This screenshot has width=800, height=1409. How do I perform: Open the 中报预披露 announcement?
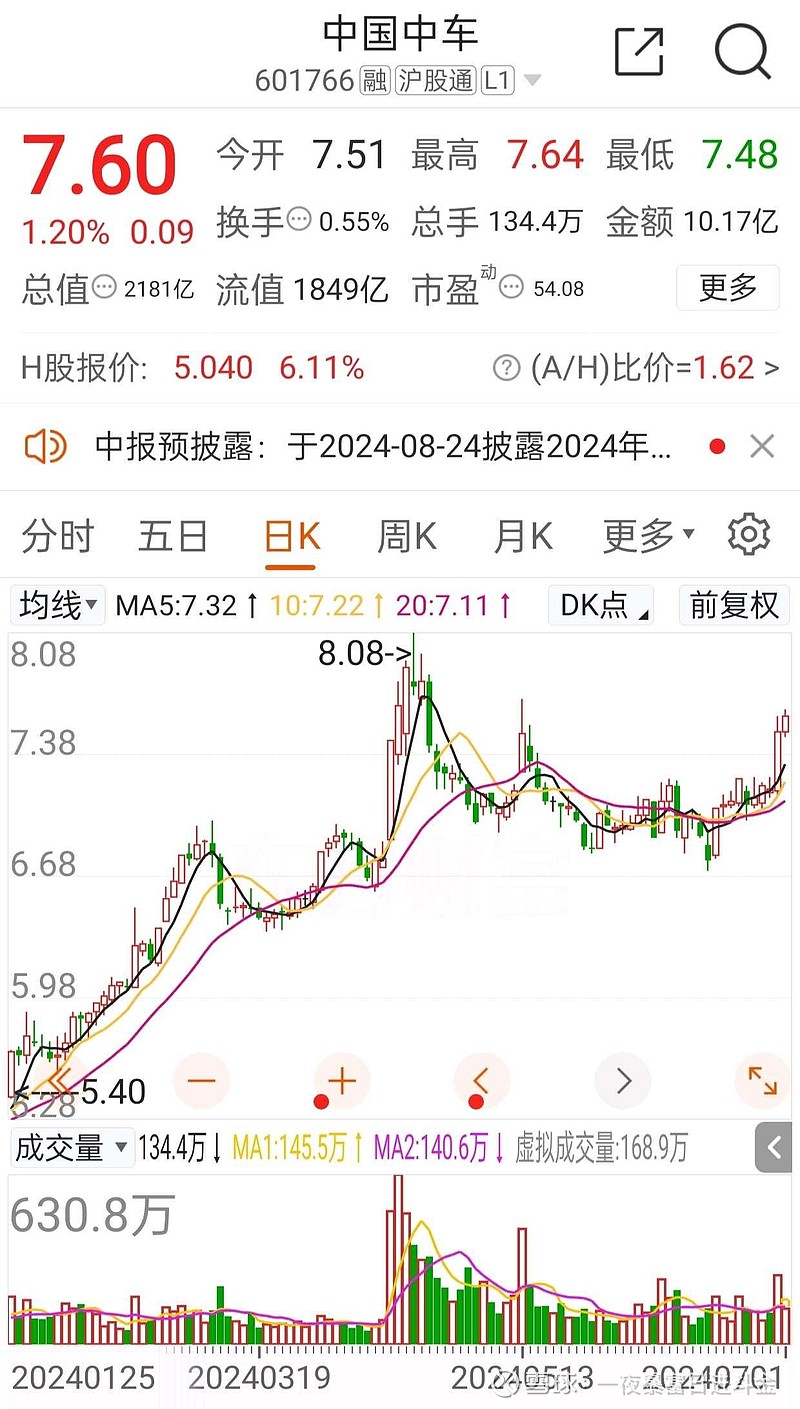point(383,446)
